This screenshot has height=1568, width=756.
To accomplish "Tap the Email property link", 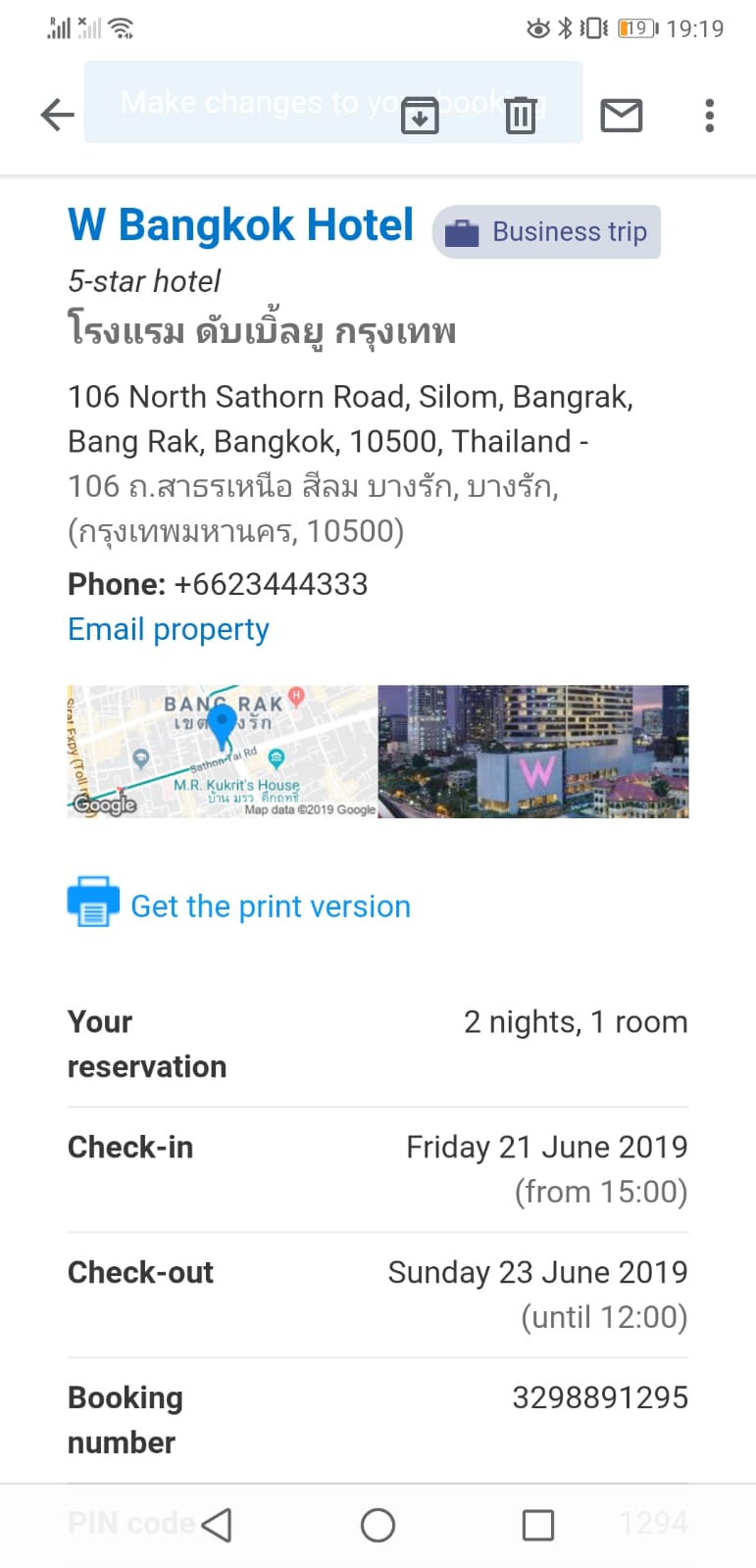I will click(168, 629).
